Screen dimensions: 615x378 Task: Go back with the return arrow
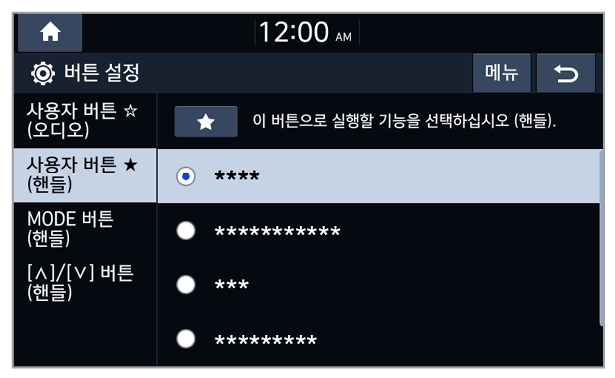coord(566,73)
